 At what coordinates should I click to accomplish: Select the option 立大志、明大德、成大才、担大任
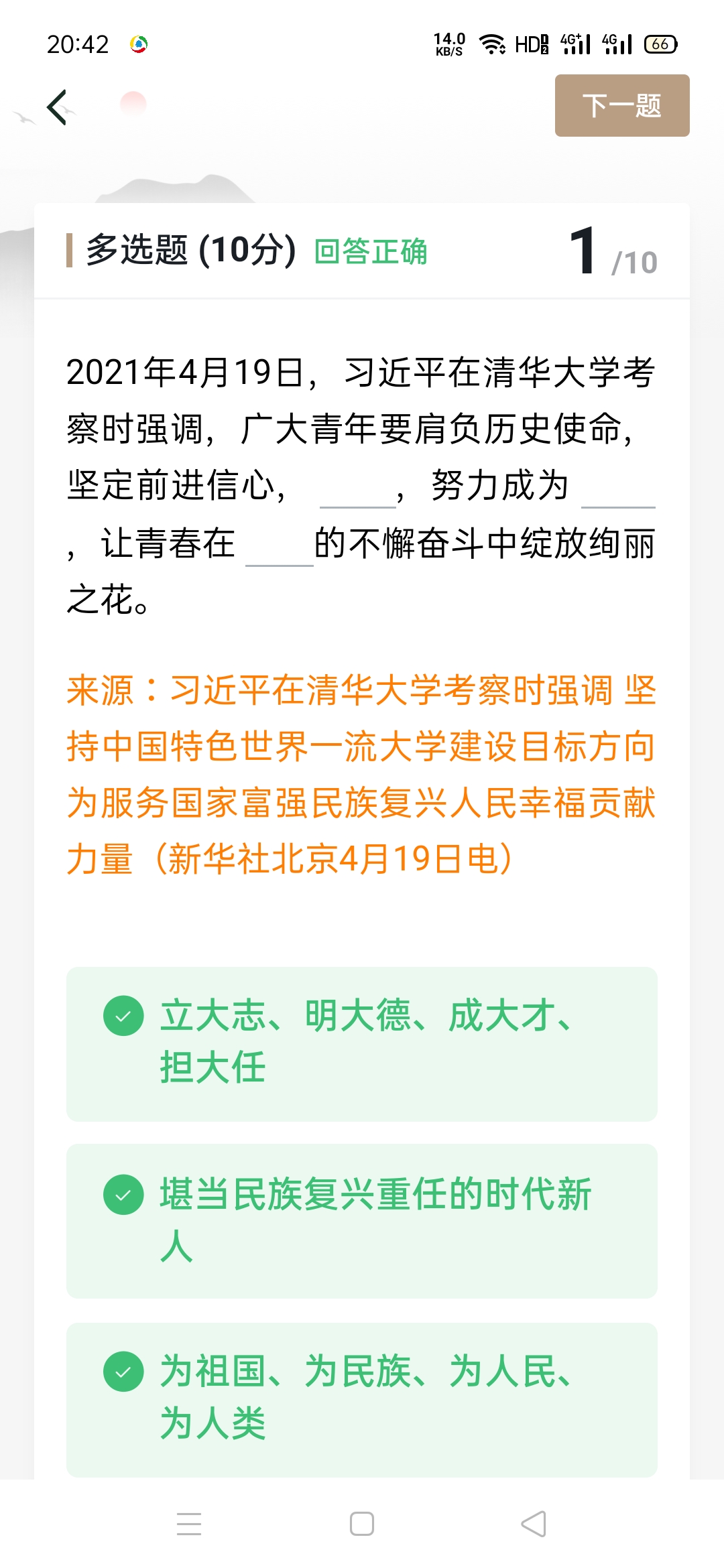(x=362, y=1044)
